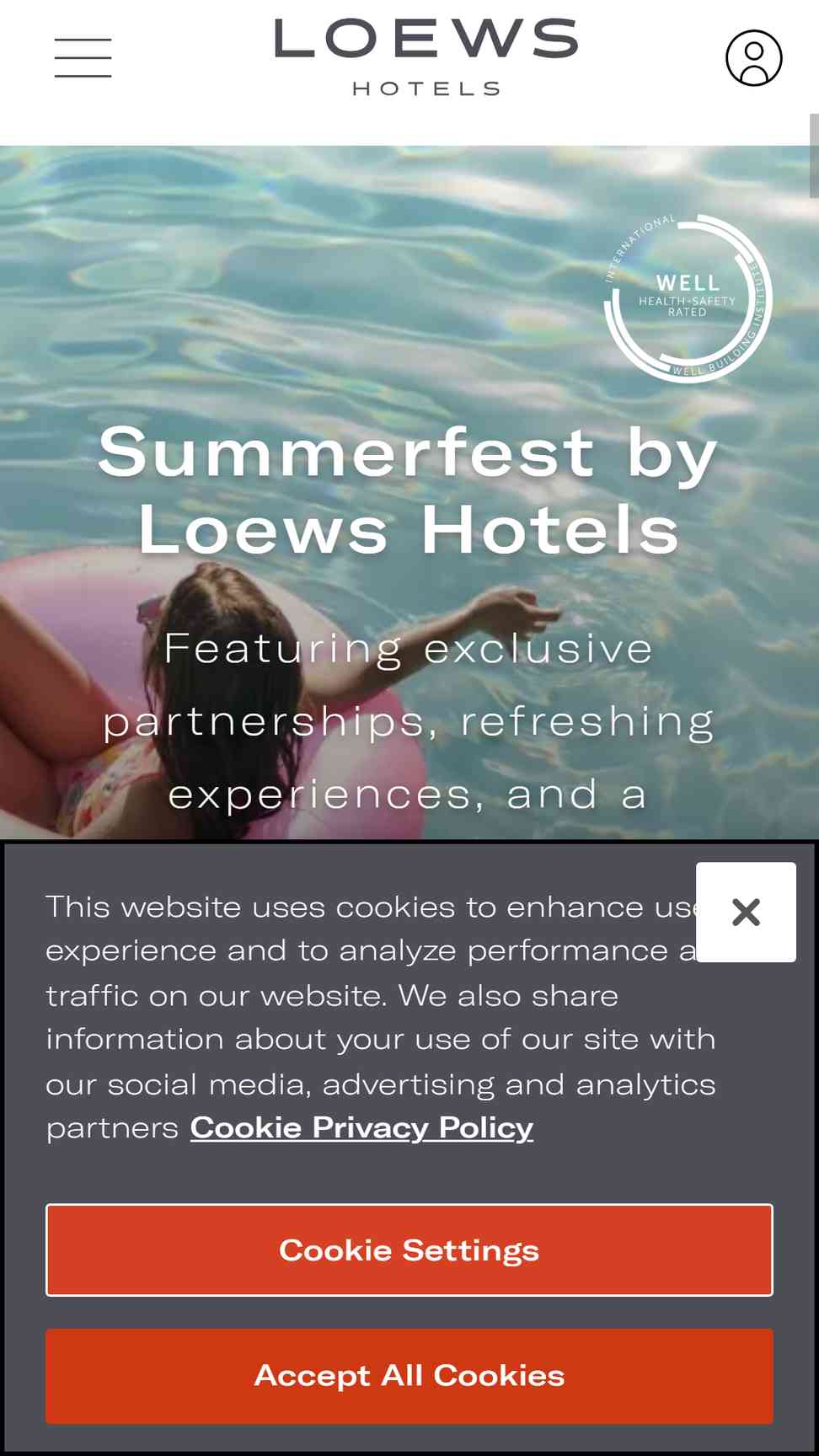Open the user account profile icon
The image size is (819, 1456).
(753, 57)
